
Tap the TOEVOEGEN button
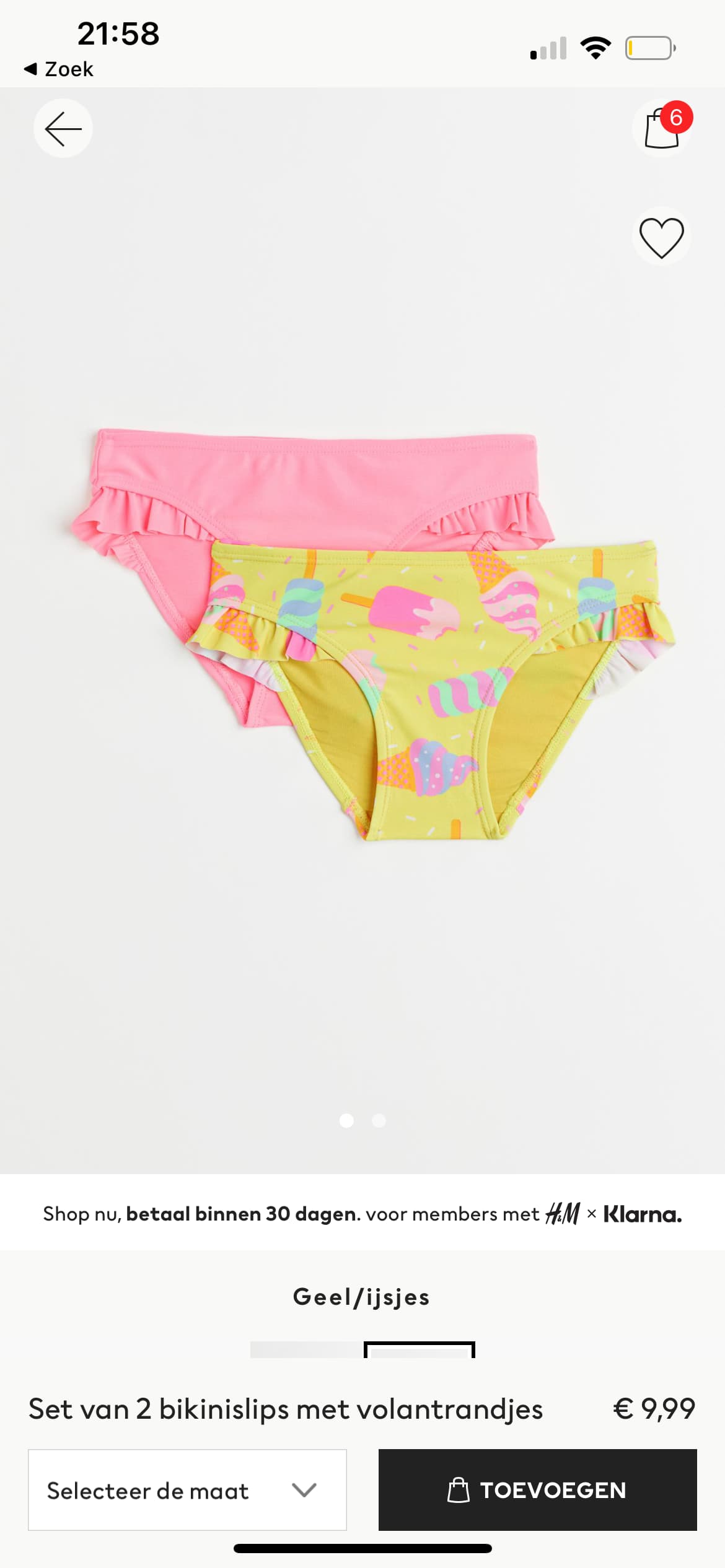(x=538, y=1489)
